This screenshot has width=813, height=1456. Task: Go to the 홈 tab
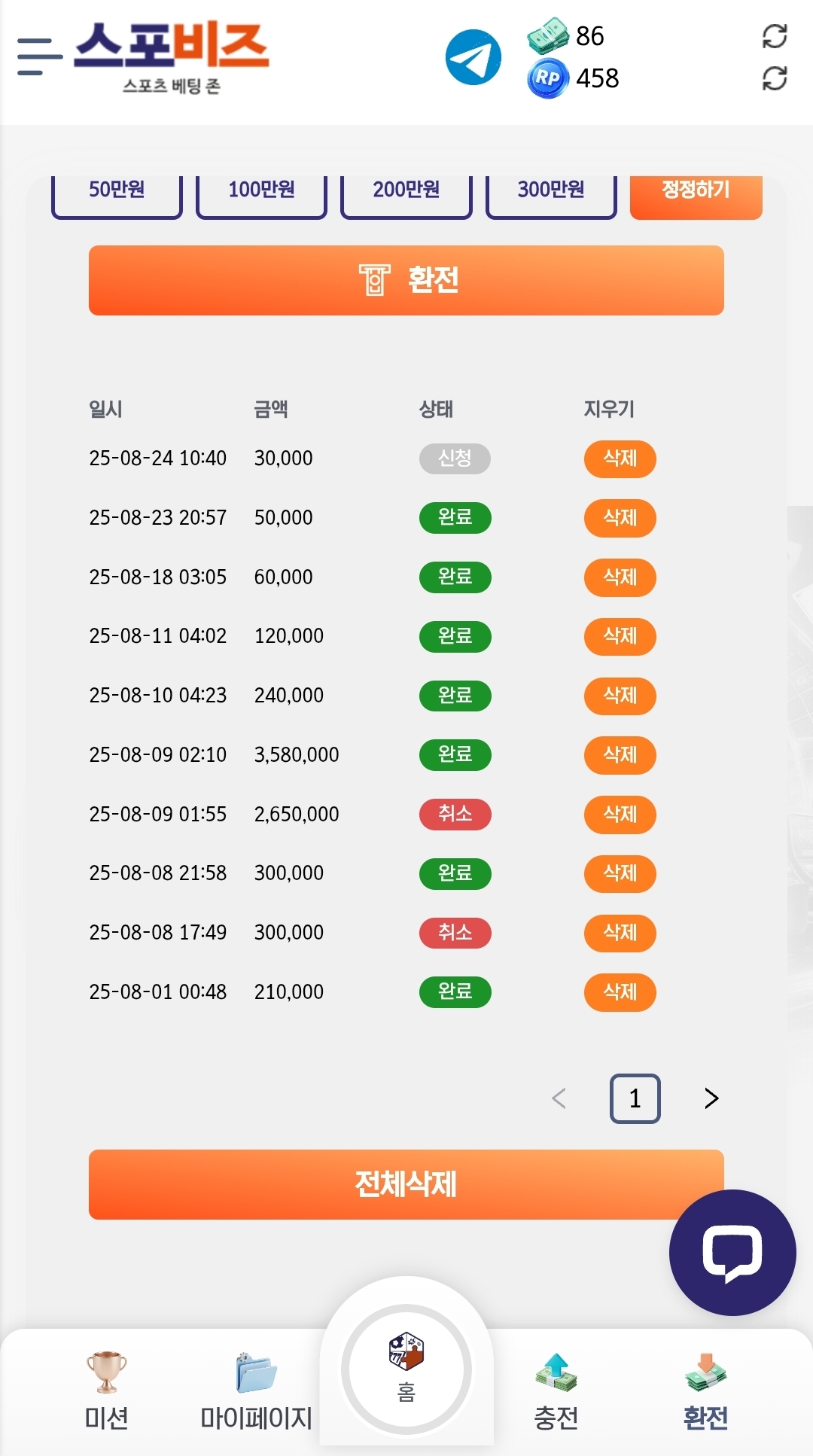tap(406, 1369)
